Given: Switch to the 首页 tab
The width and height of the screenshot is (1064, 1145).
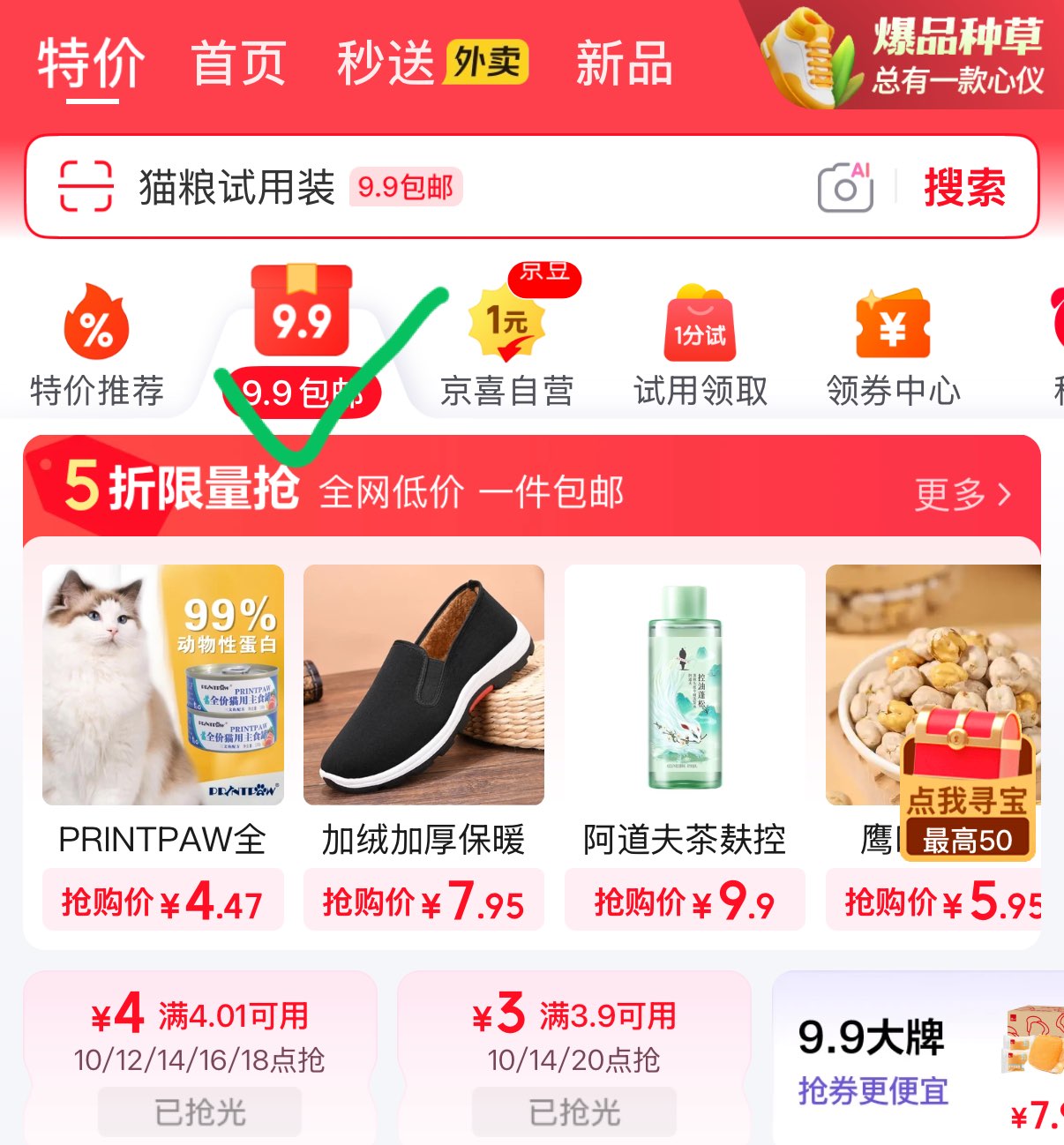Looking at the screenshot, I should click(238, 64).
